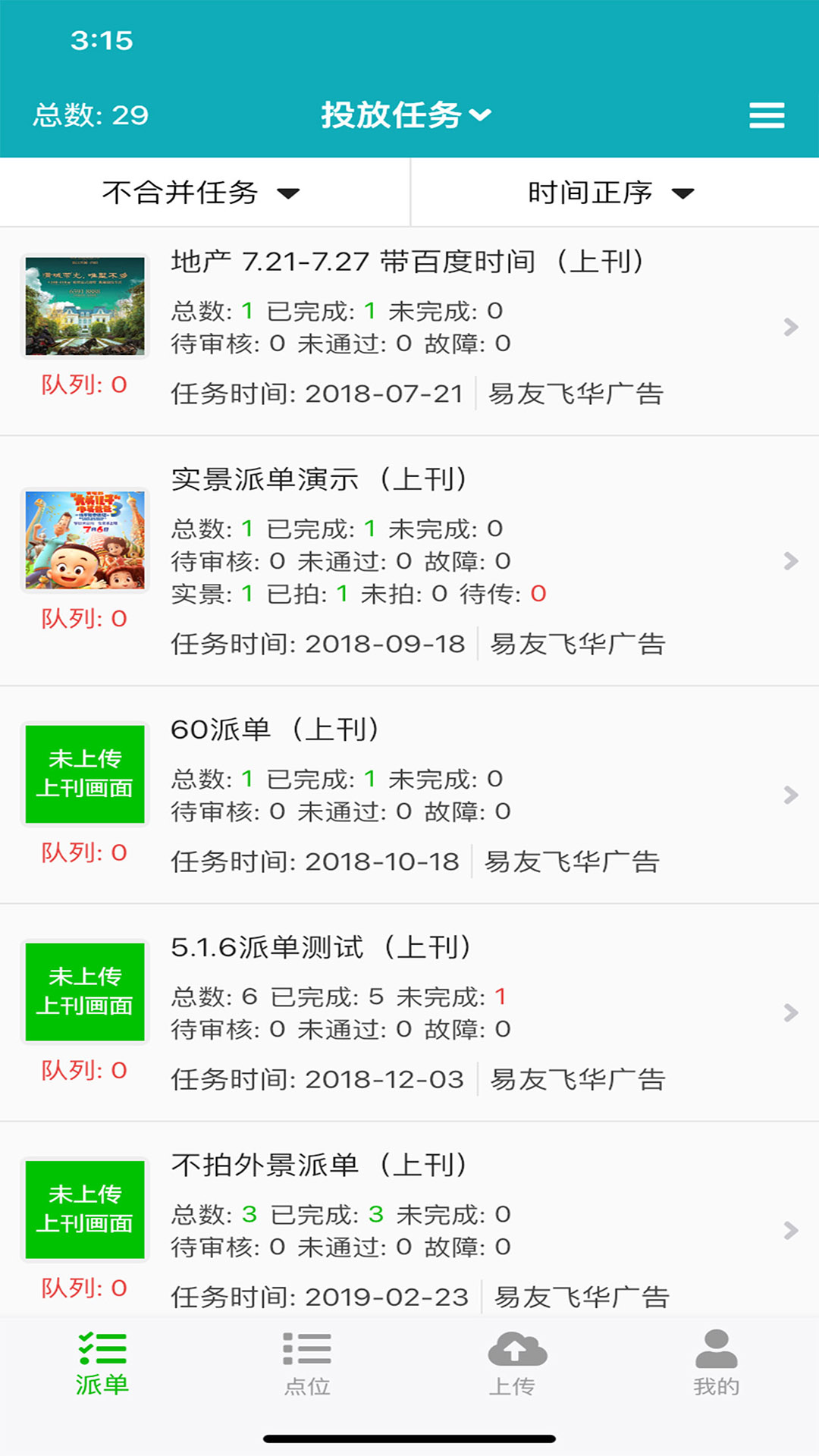
Task: Open the hamburger menu at top right
Action: 766,115
